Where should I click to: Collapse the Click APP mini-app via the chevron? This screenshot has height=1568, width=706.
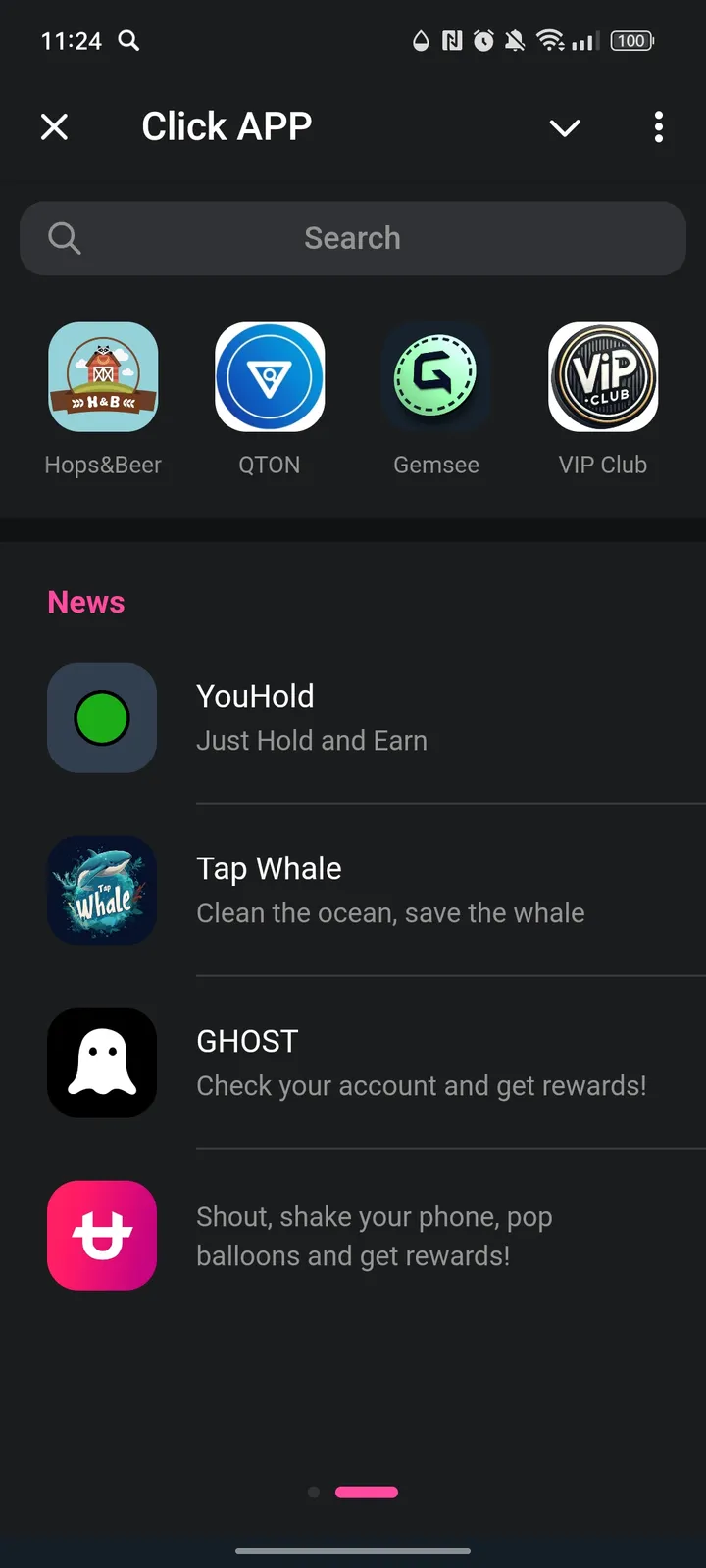click(x=565, y=127)
